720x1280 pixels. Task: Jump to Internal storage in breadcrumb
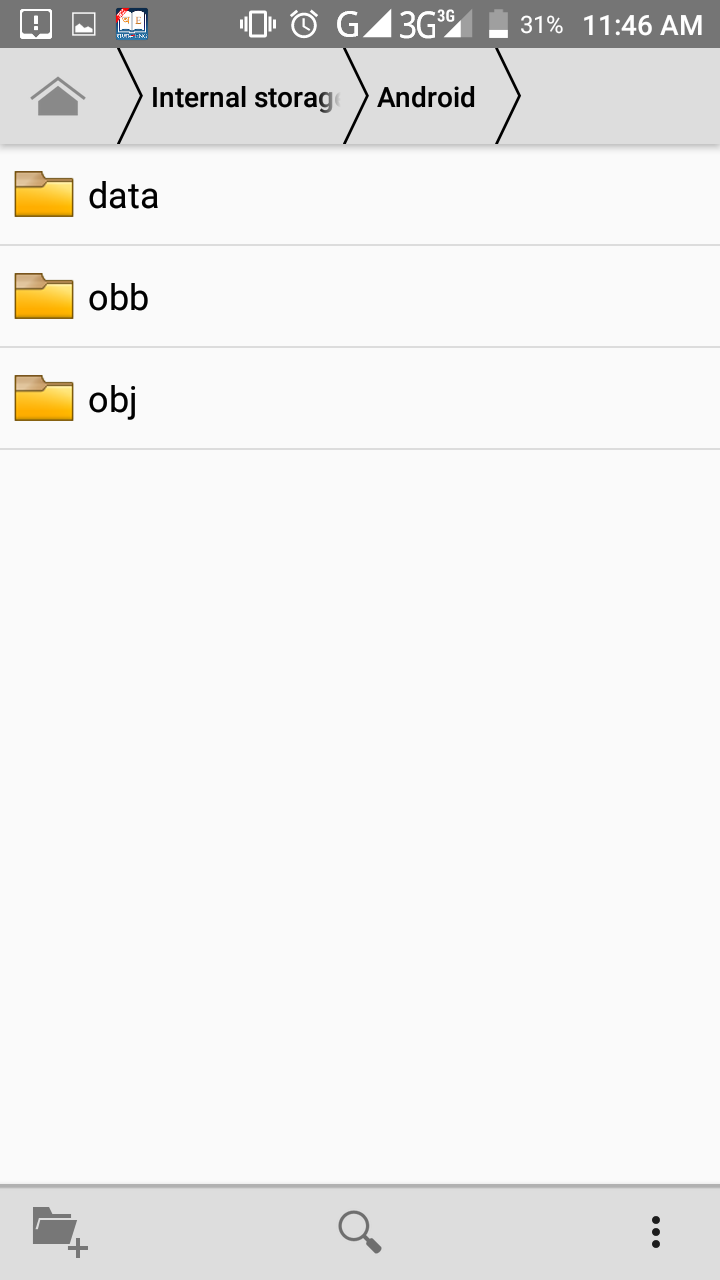coord(244,97)
